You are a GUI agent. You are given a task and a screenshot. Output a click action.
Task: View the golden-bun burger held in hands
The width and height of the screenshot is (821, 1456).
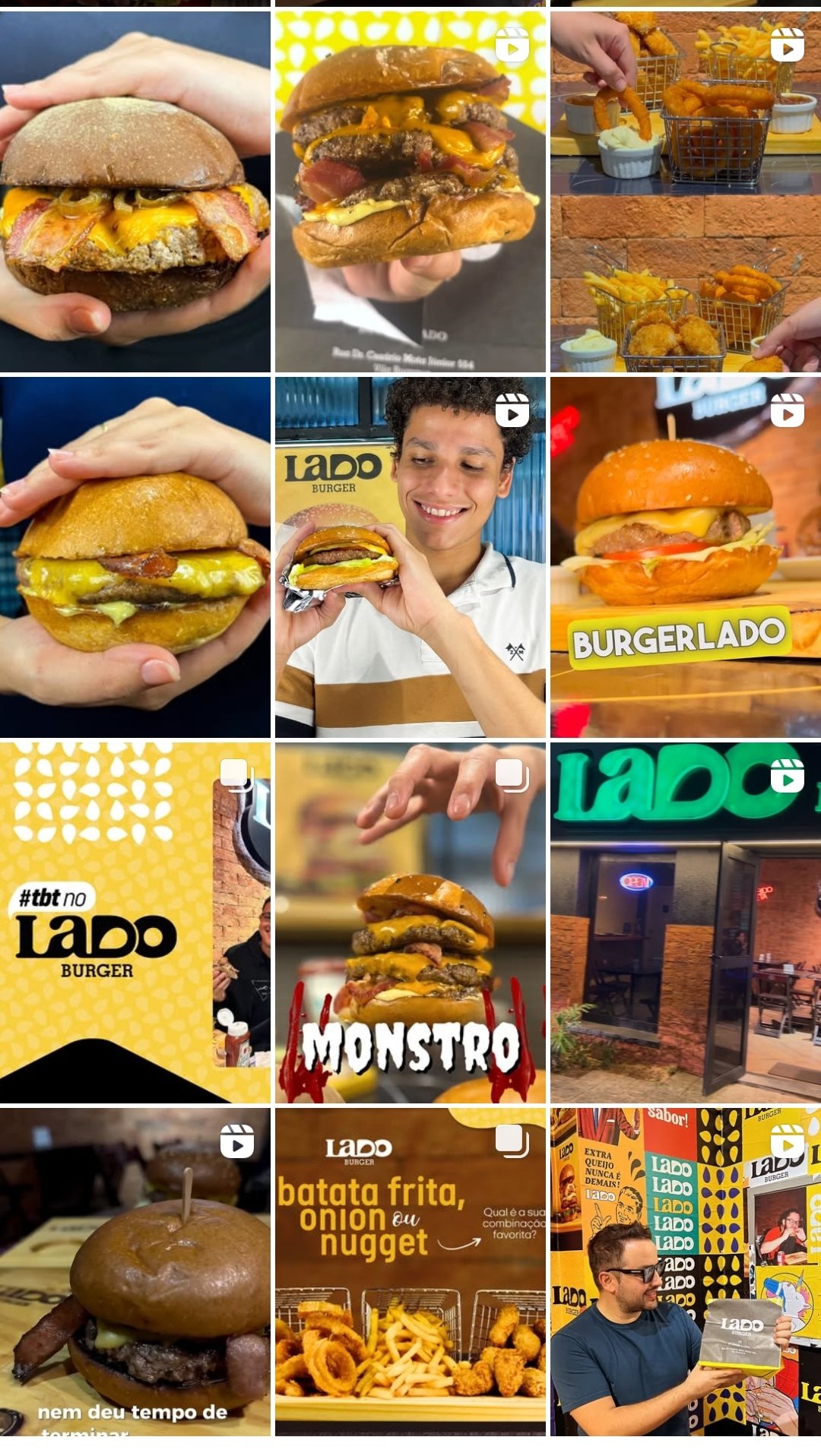[x=135, y=558]
